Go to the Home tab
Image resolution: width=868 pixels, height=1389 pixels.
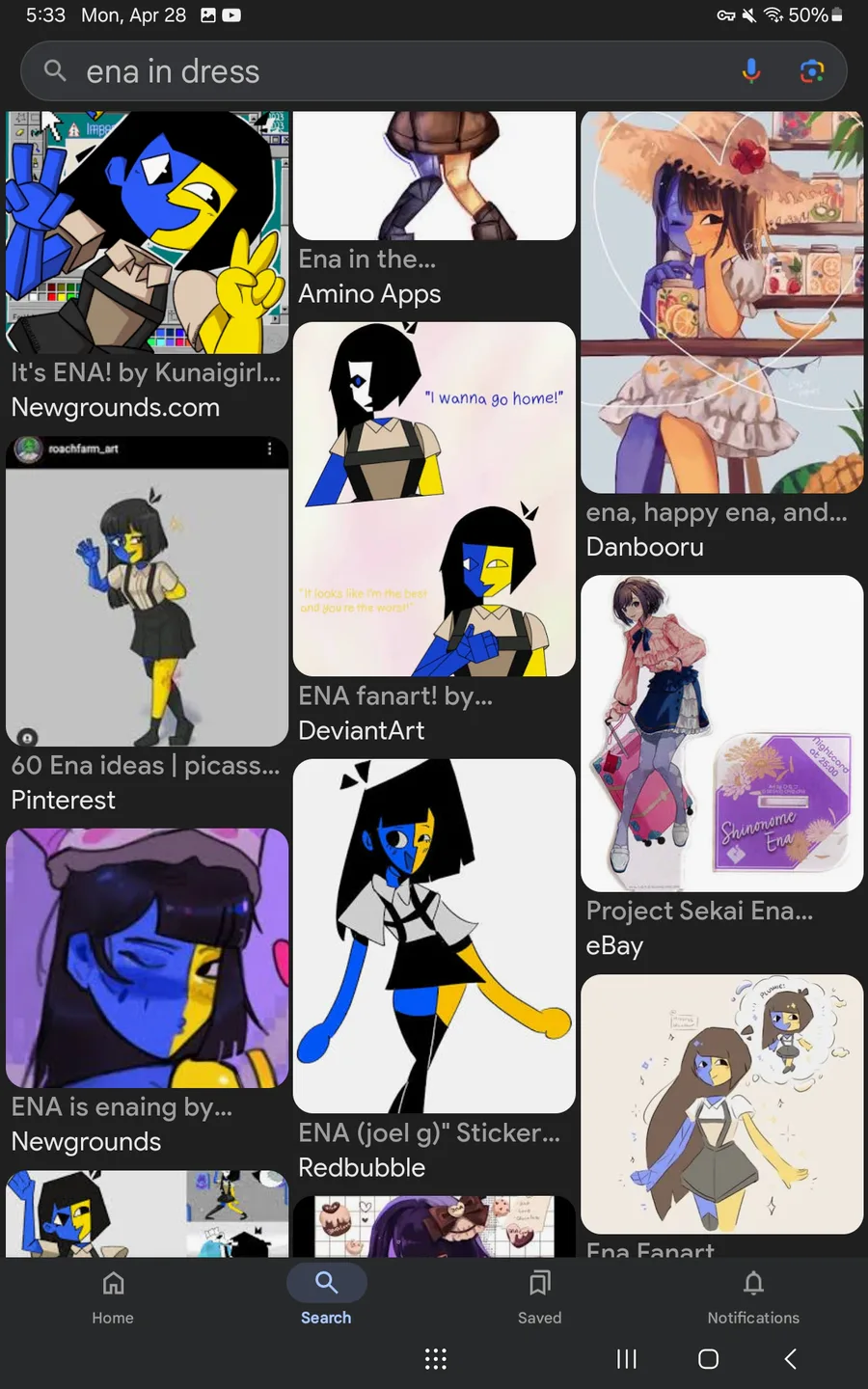pyautogui.click(x=113, y=1296)
